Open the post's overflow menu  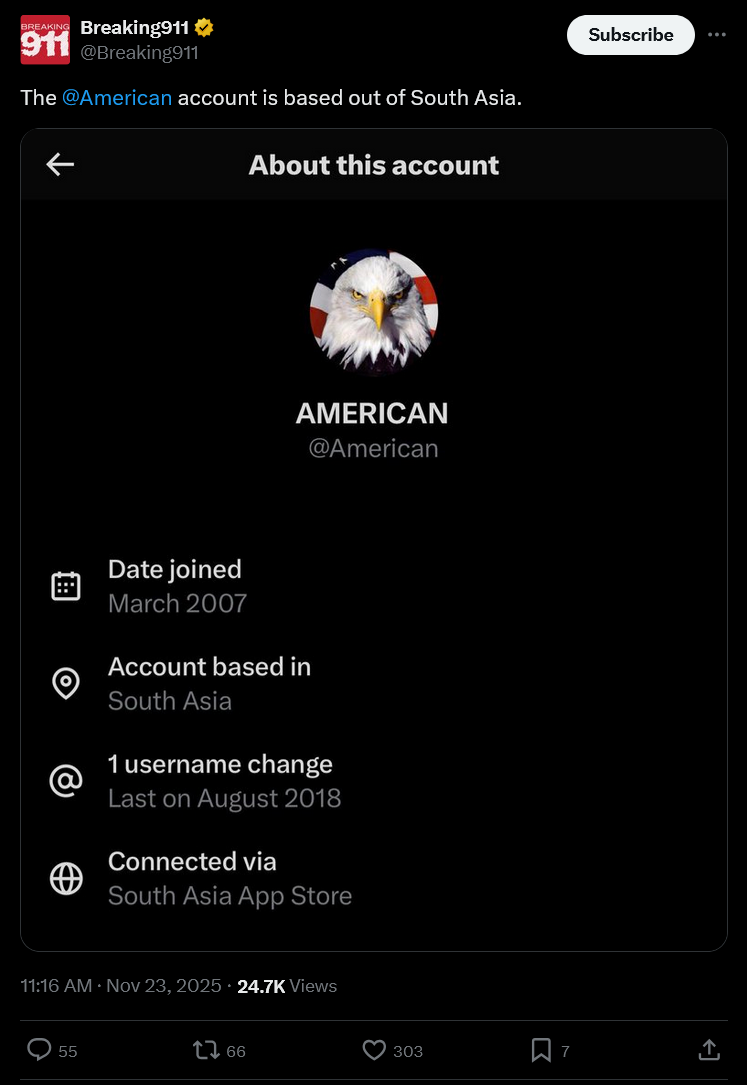point(717,35)
